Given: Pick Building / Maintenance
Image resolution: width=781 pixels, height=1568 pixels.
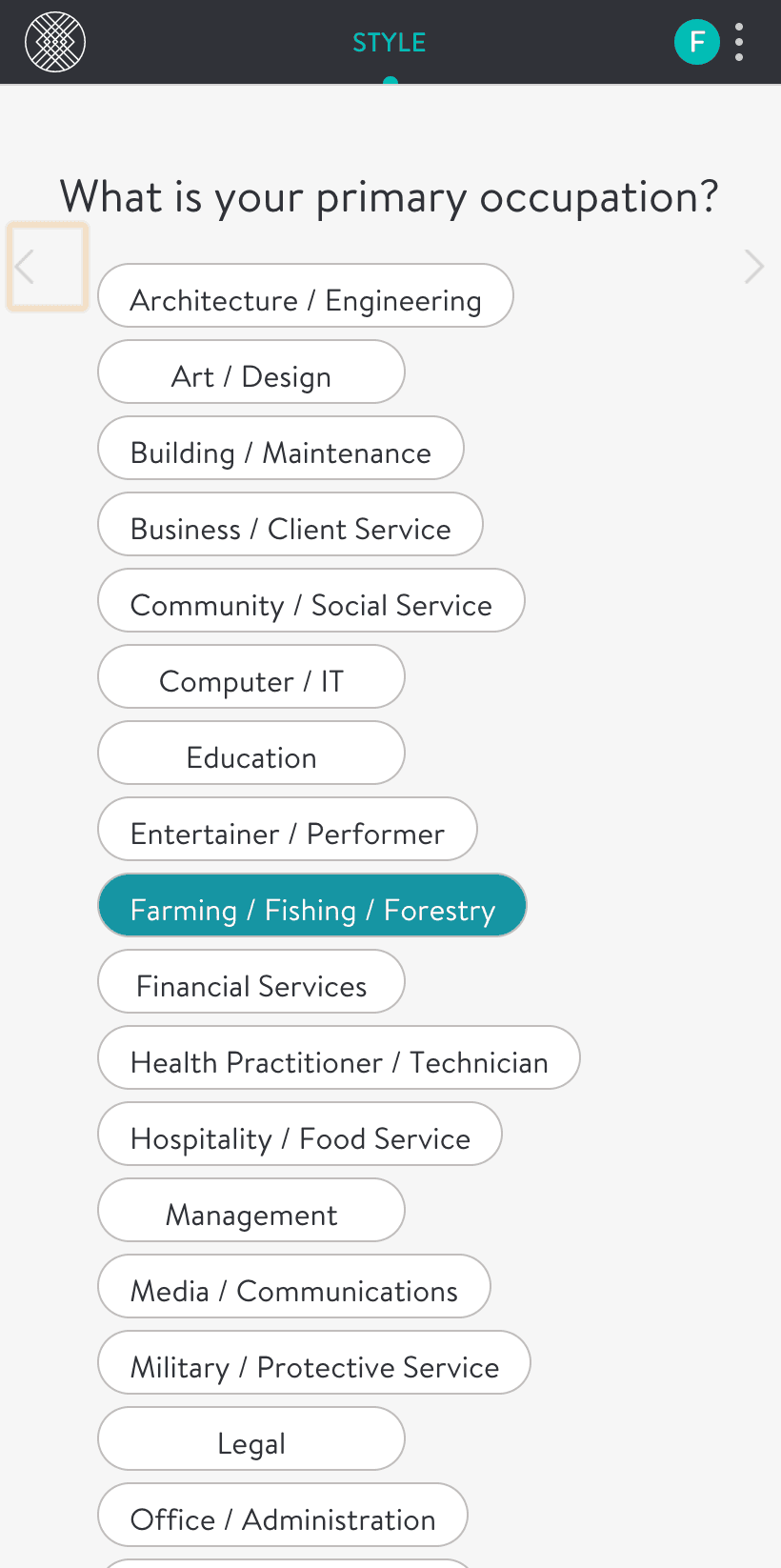Looking at the screenshot, I should (281, 448).
